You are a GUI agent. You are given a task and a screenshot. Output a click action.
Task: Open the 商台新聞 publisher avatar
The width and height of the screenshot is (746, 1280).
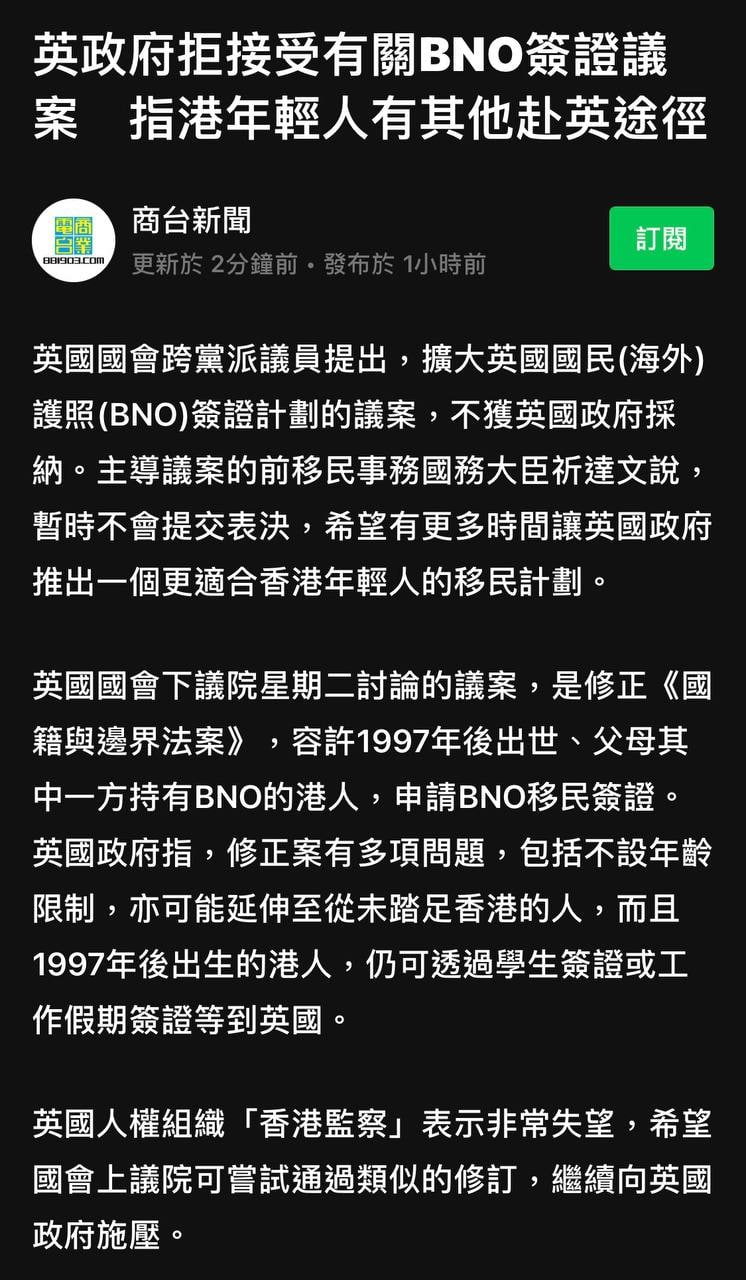tap(73, 240)
